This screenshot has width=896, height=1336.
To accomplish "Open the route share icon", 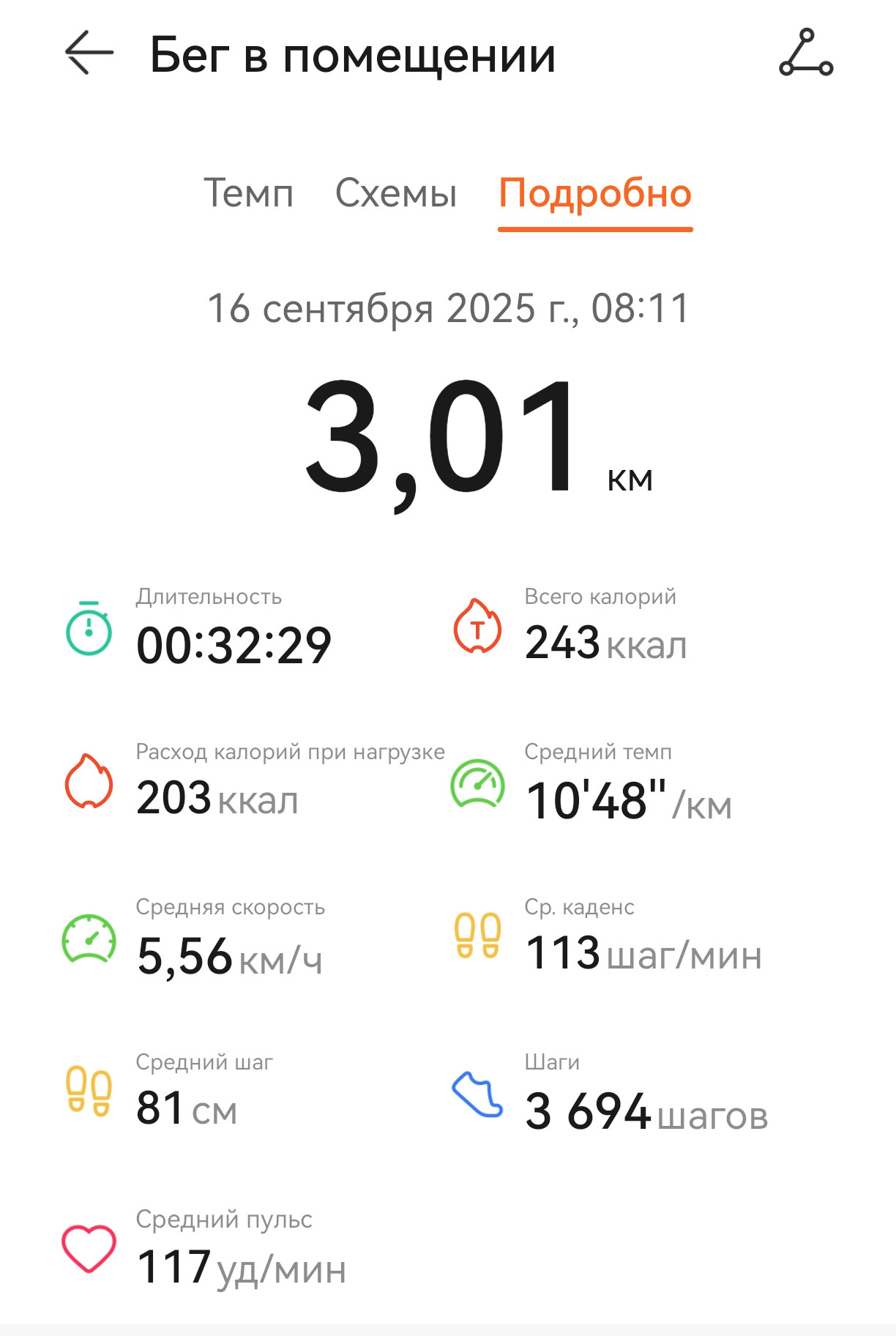I will coord(806,53).
